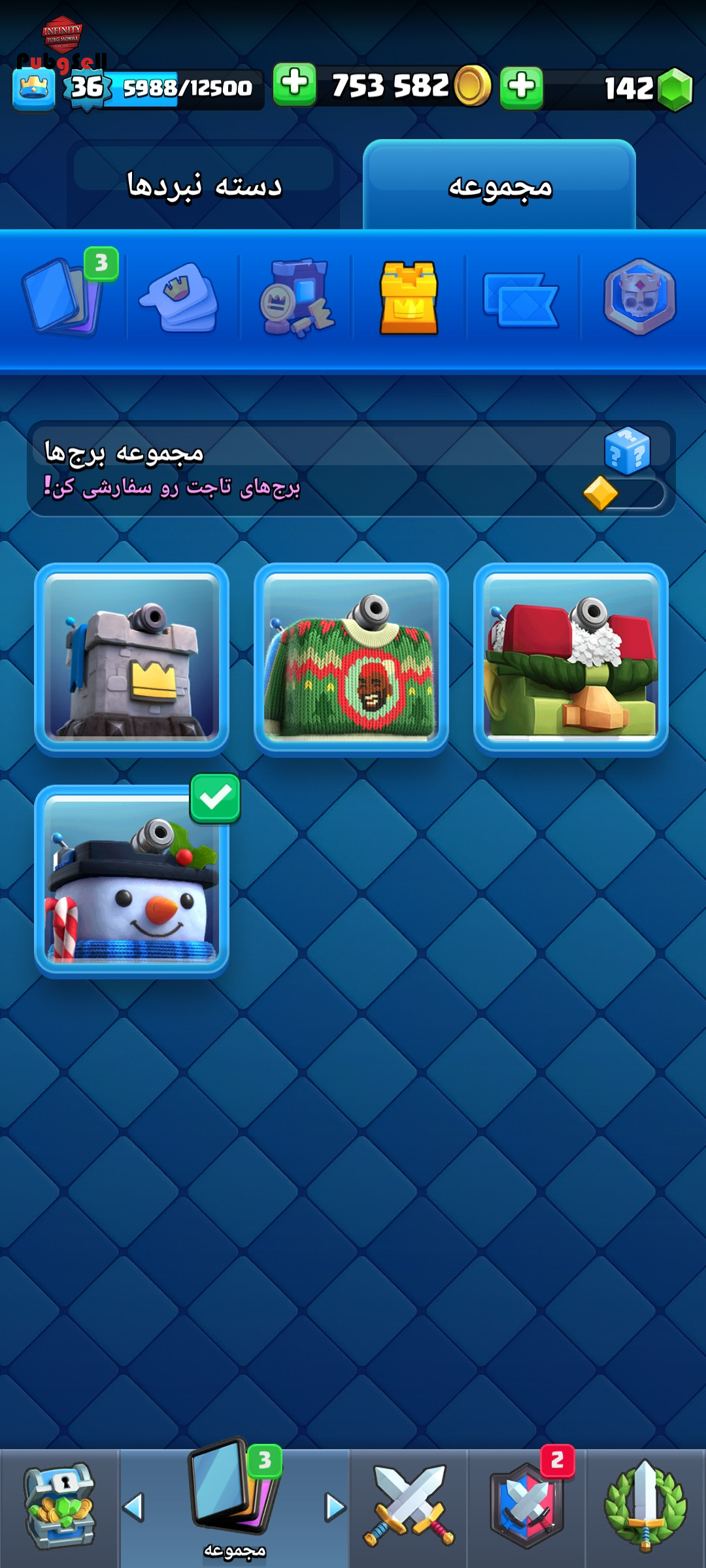Tap the green plus to add gold
This screenshot has height=1568, width=706.
point(294,84)
